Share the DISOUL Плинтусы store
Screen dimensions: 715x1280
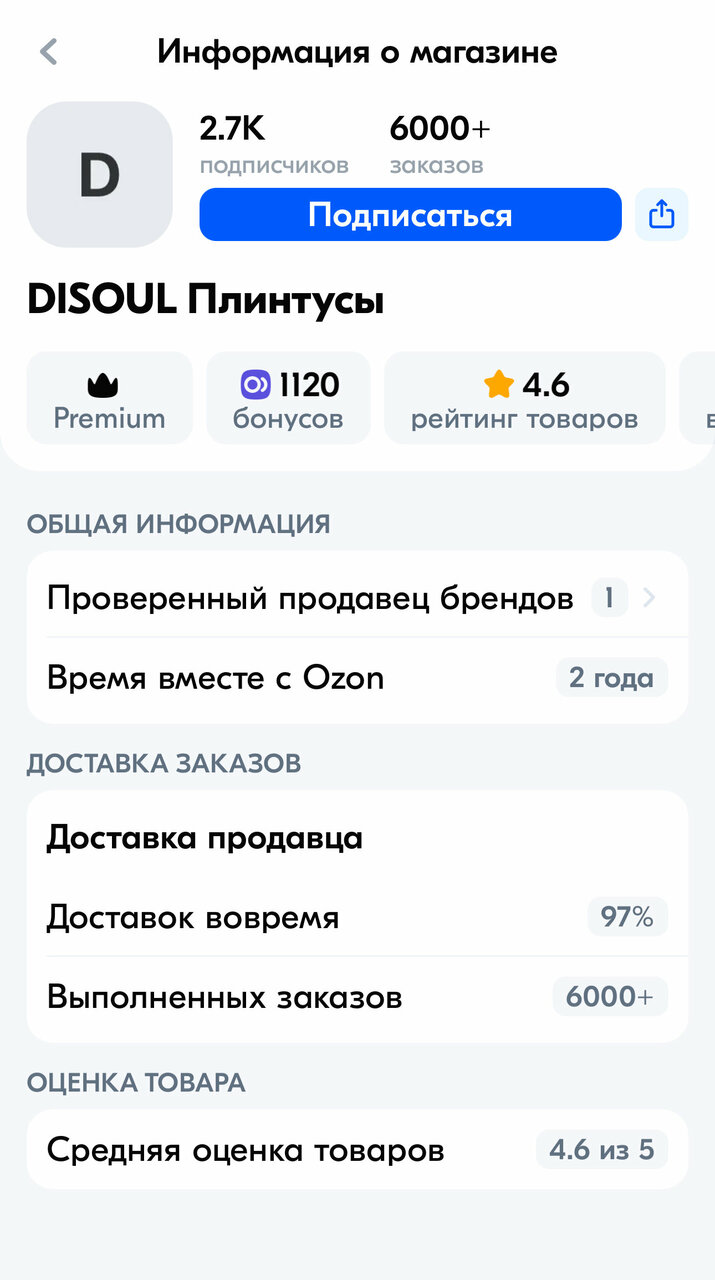pyautogui.click(x=661, y=215)
